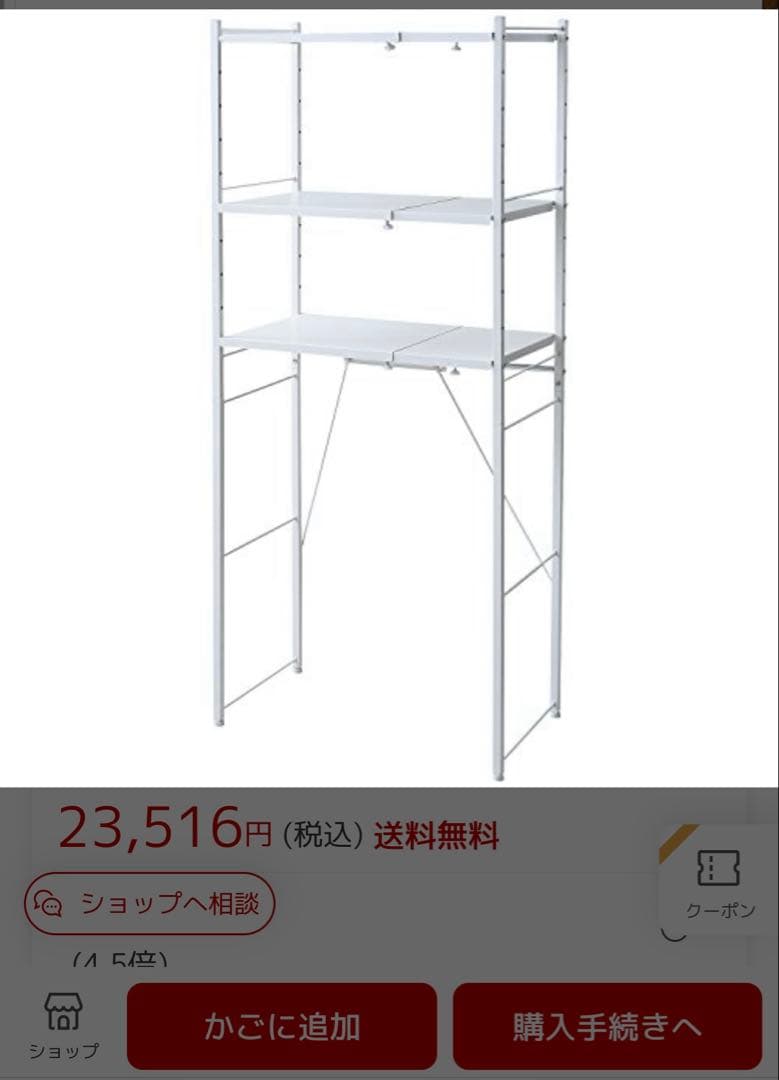Open the ショップ icon

pos(63,1026)
